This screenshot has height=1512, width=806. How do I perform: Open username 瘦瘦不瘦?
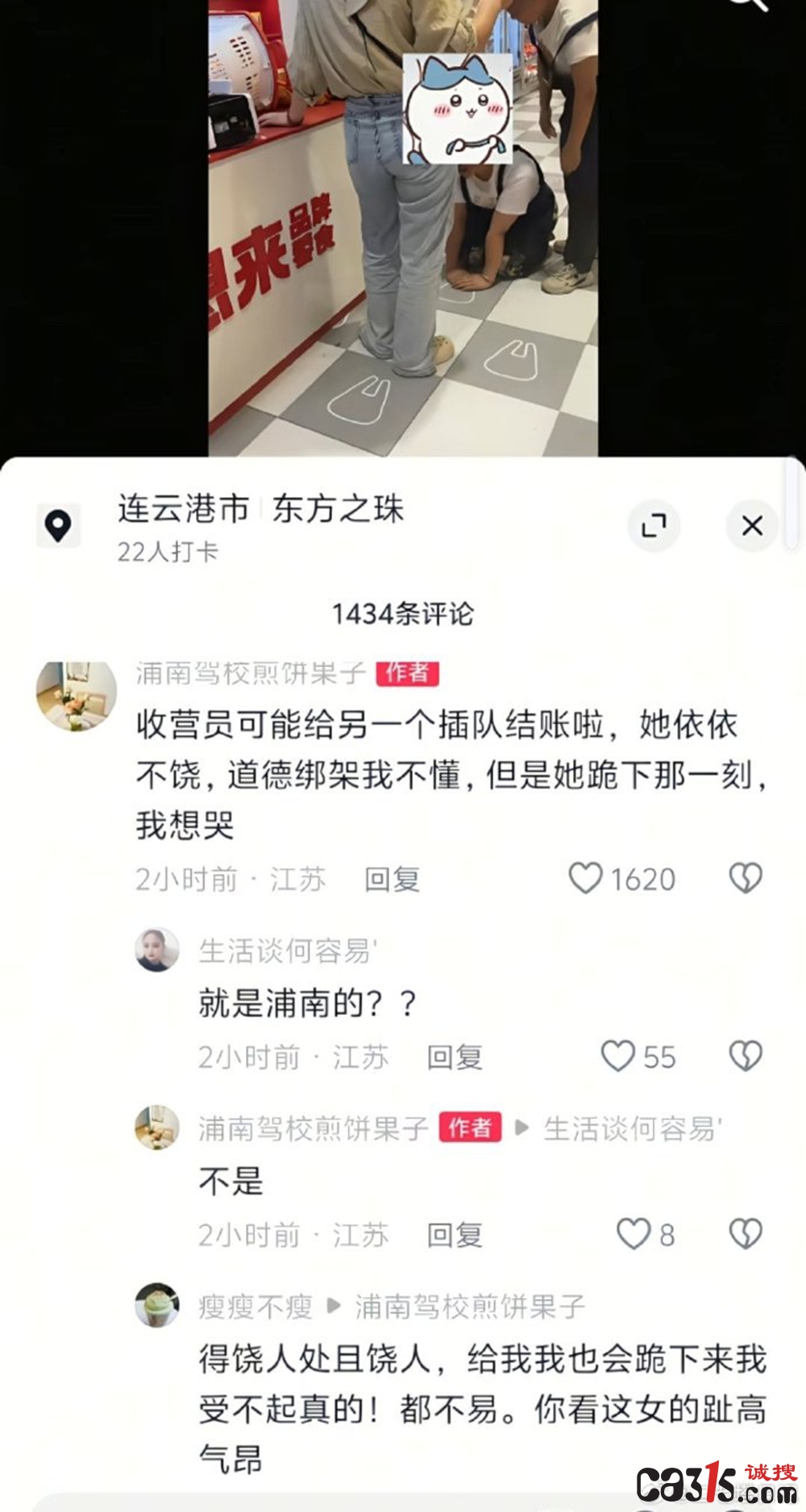click(256, 1307)
